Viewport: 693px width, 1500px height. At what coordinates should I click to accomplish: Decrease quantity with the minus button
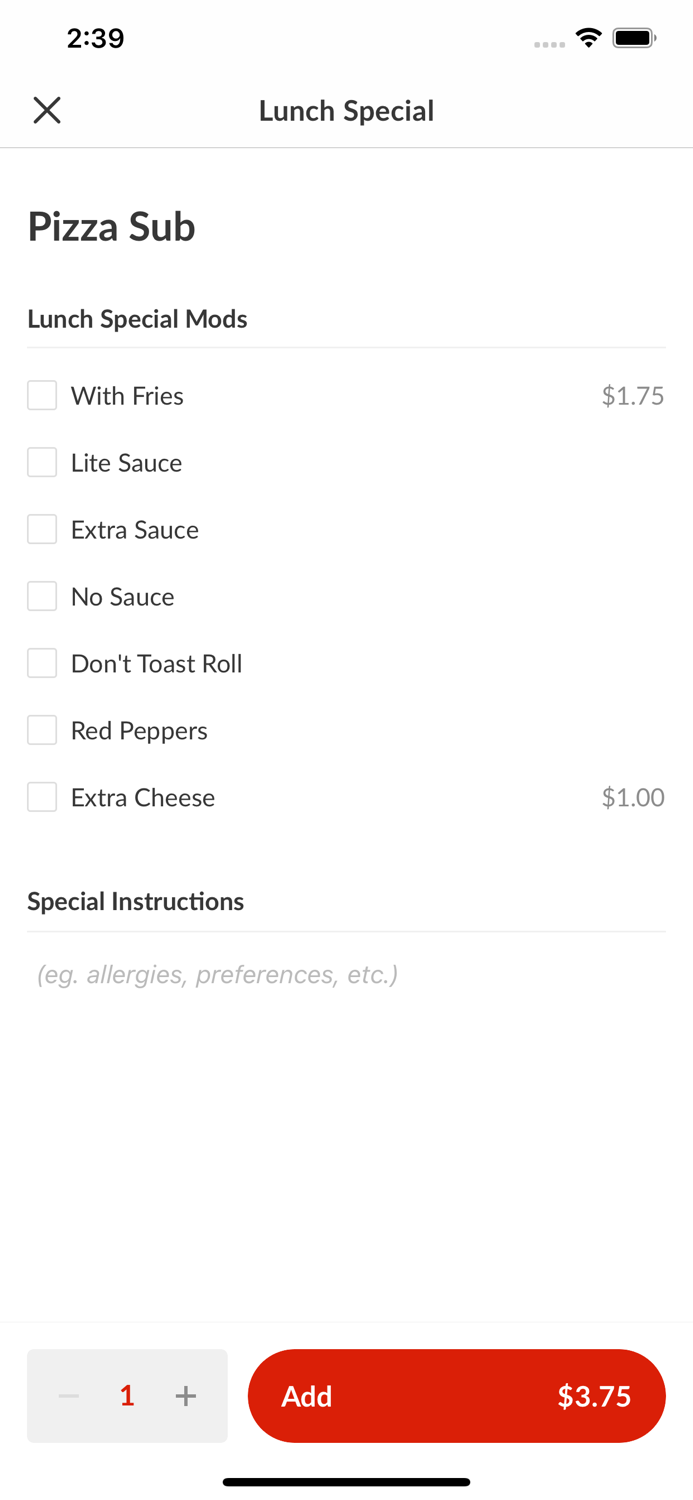(69, 1396)
